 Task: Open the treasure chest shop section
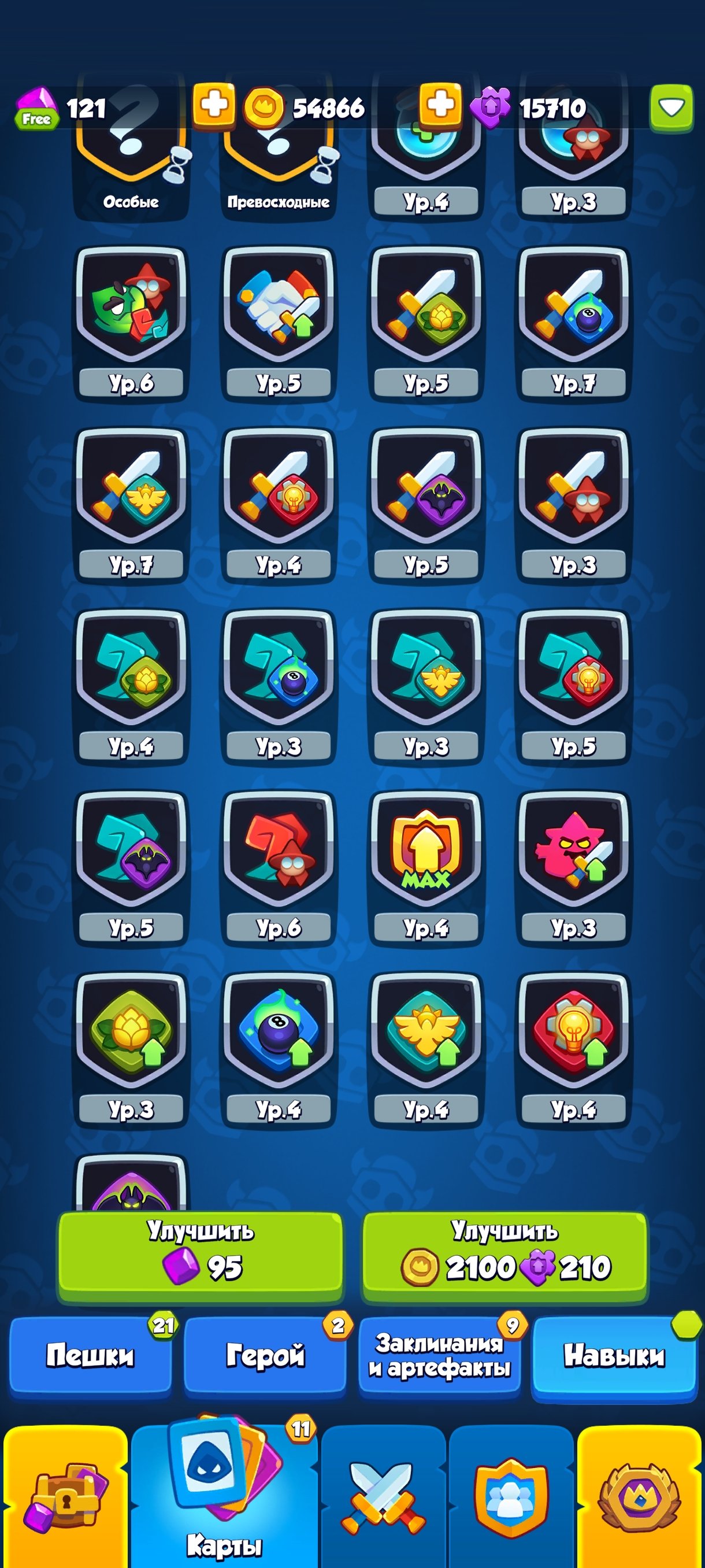click(65, 1496)
